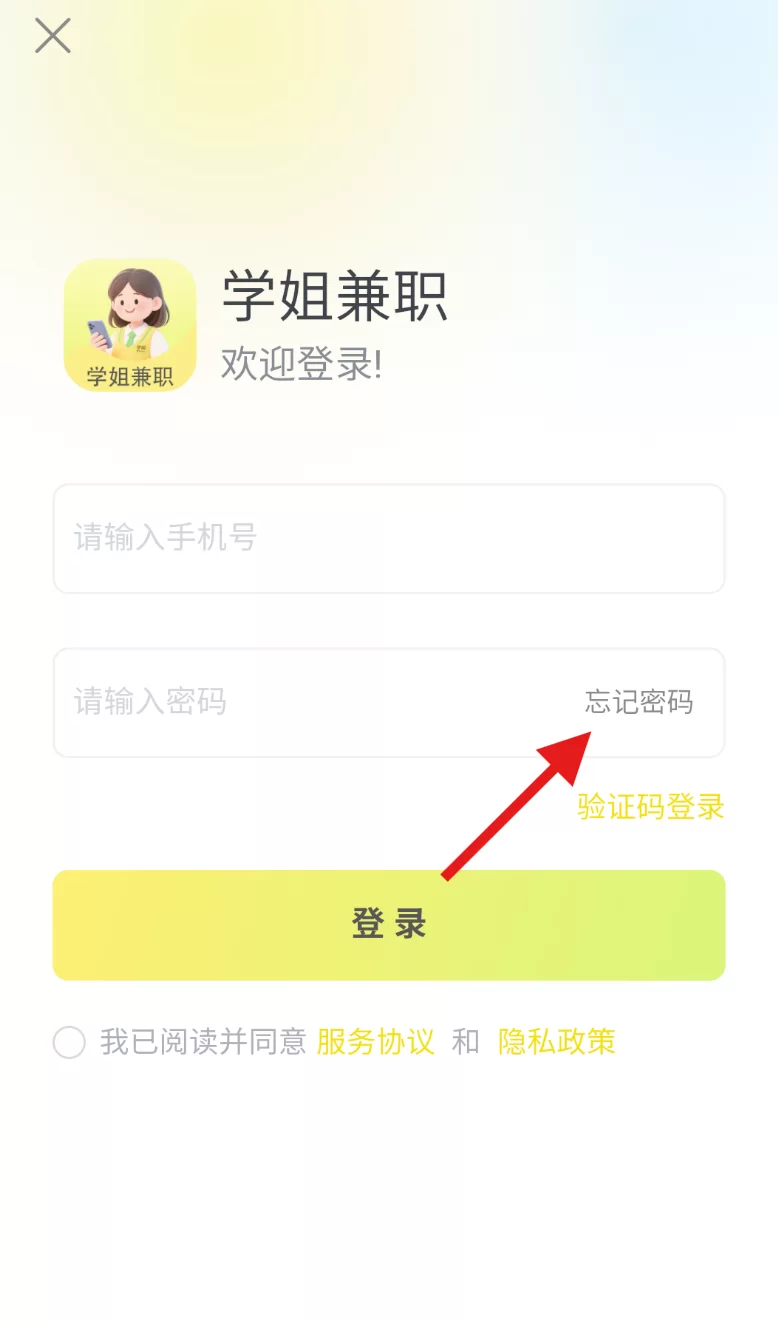Focus the 请输入密码 password field
The width and height of the screenshot is (778, 1321).
tap(250, 703)
